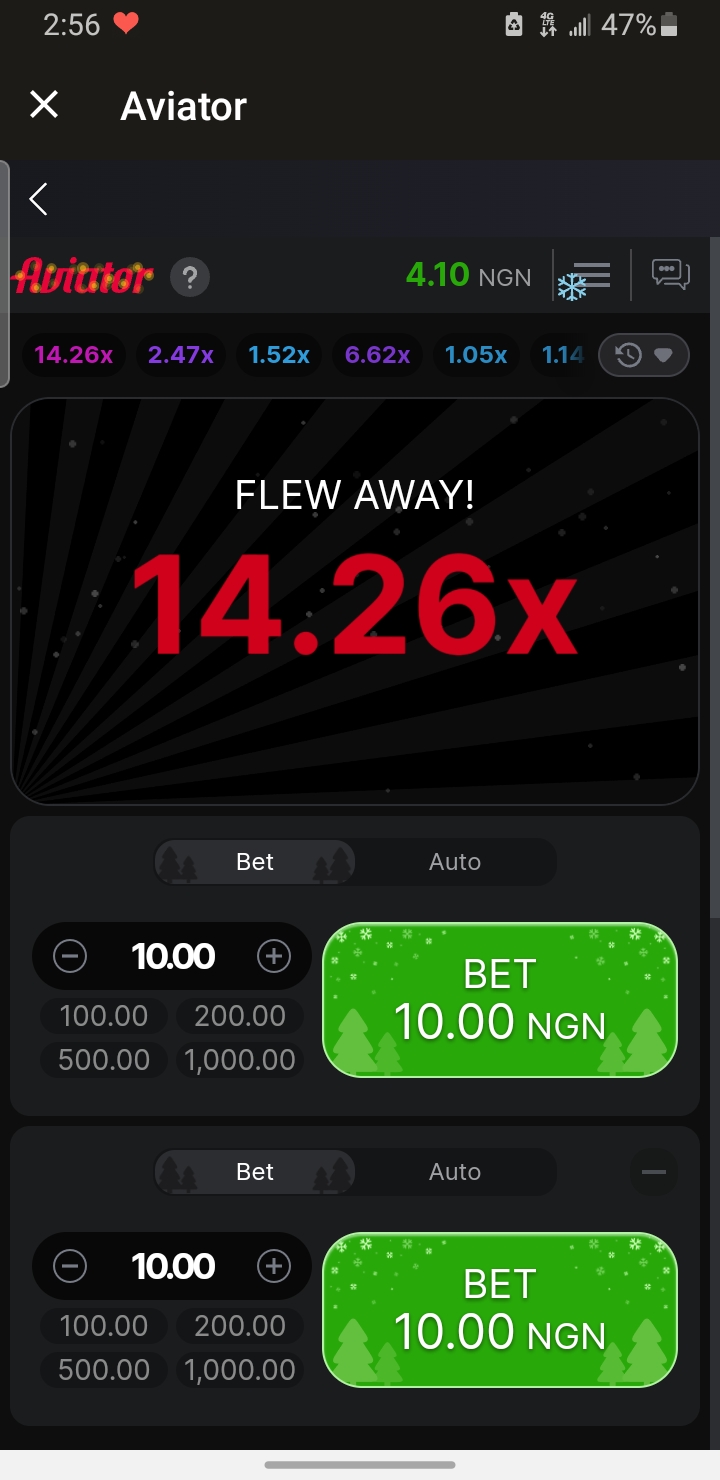Edit the first bet amount field
The image size is (720, 1480).
click(x=173, y=957)
